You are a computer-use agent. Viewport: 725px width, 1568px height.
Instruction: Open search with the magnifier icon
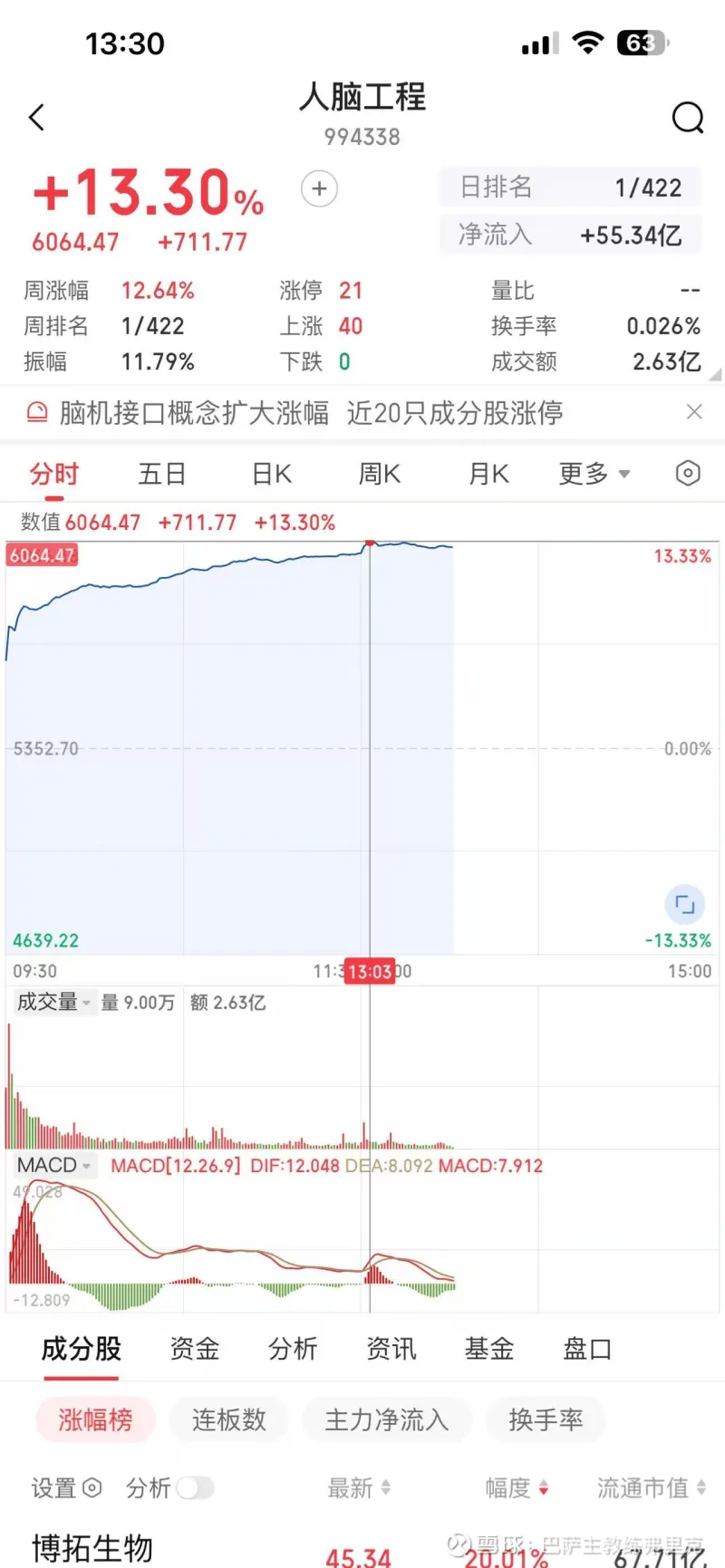point(688,118)
